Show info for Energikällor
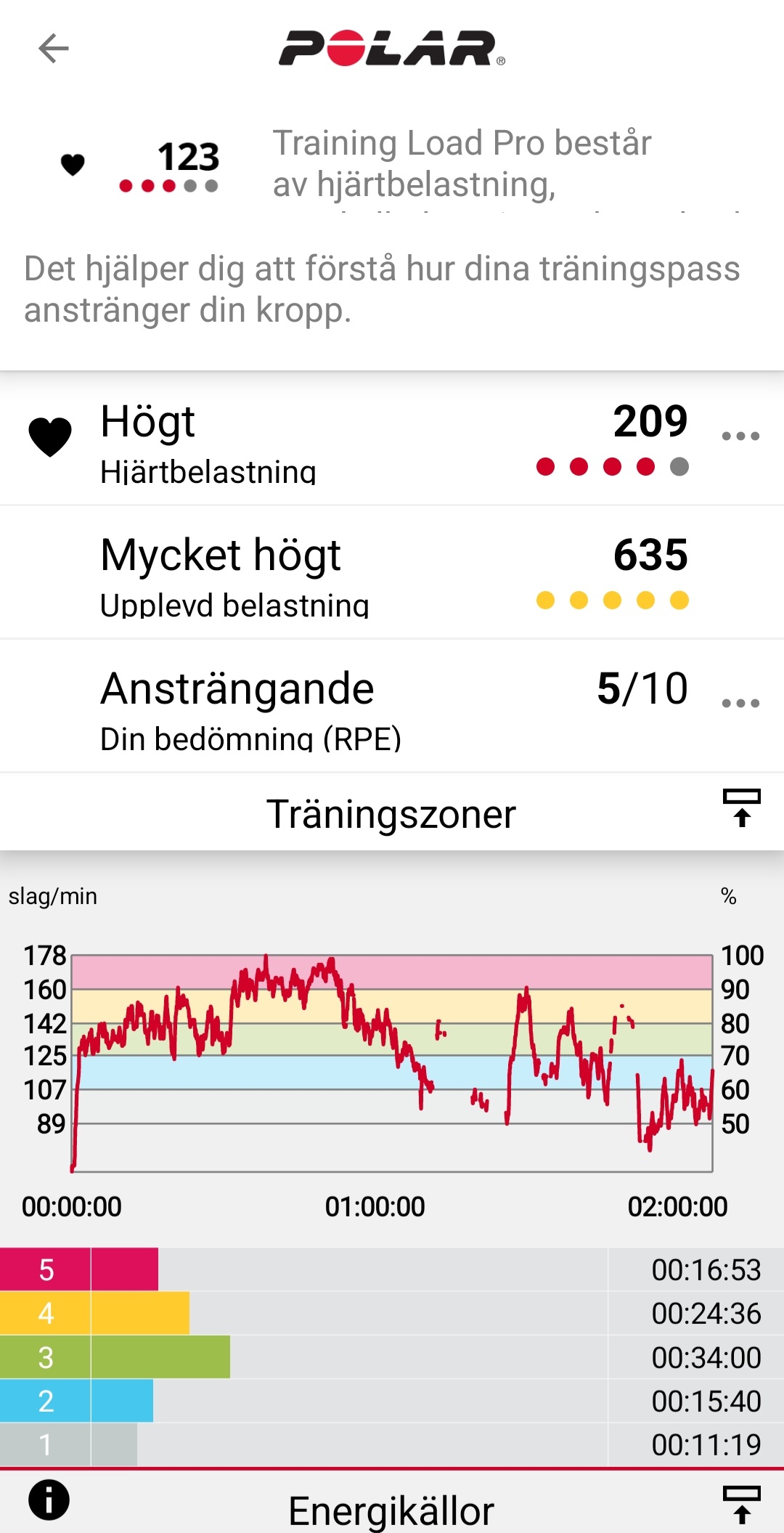 coord(49,1500)
